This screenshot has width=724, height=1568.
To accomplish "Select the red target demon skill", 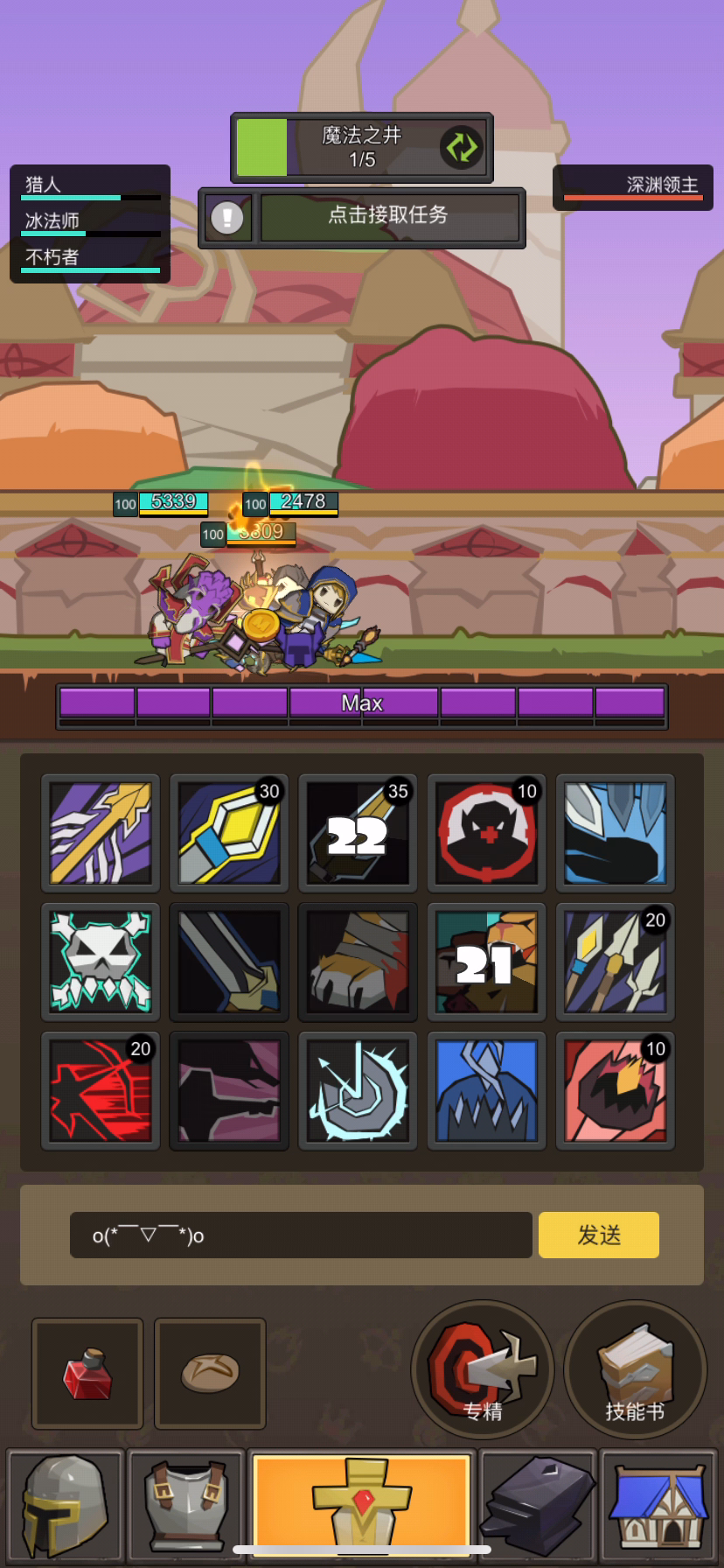I will [486, 833].
